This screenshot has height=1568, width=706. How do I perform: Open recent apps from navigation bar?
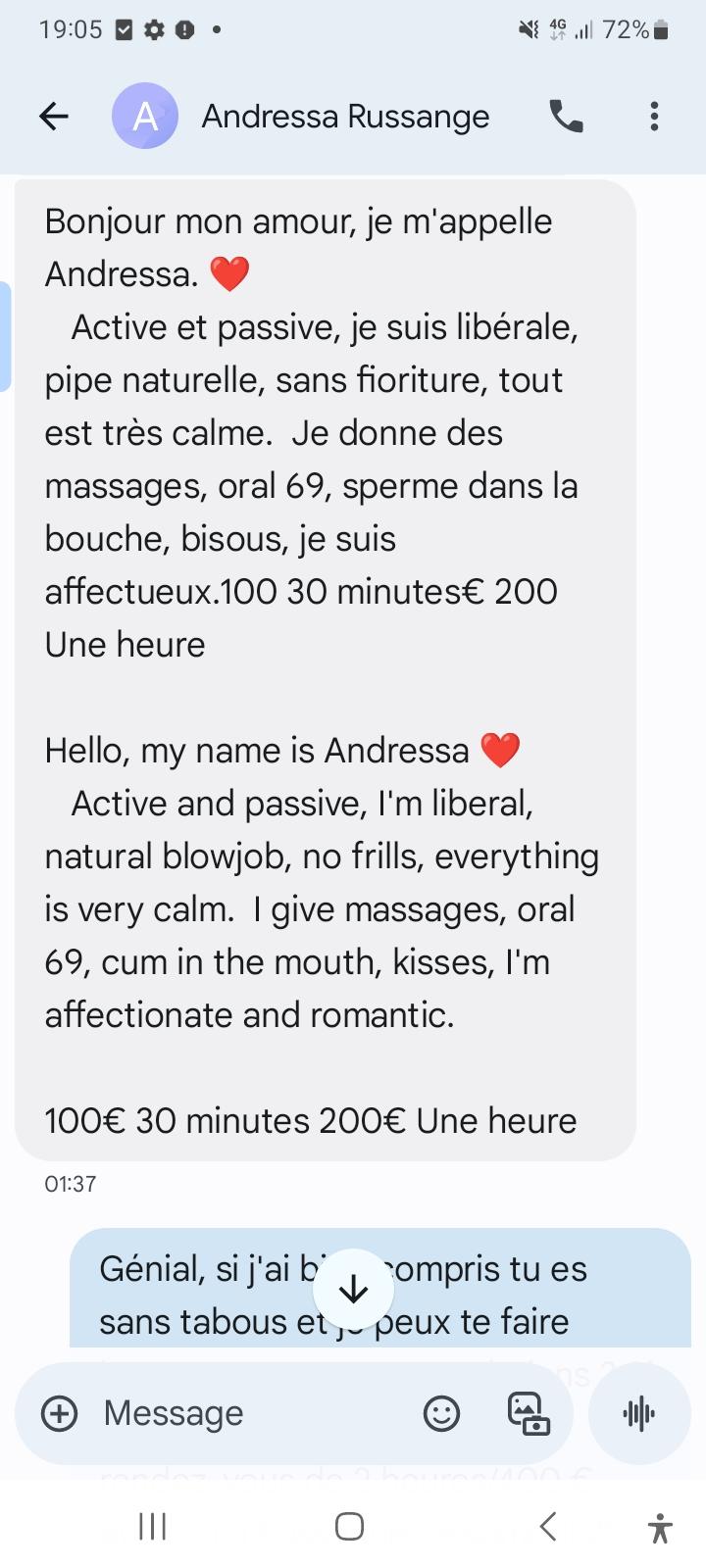(152, 1526)
